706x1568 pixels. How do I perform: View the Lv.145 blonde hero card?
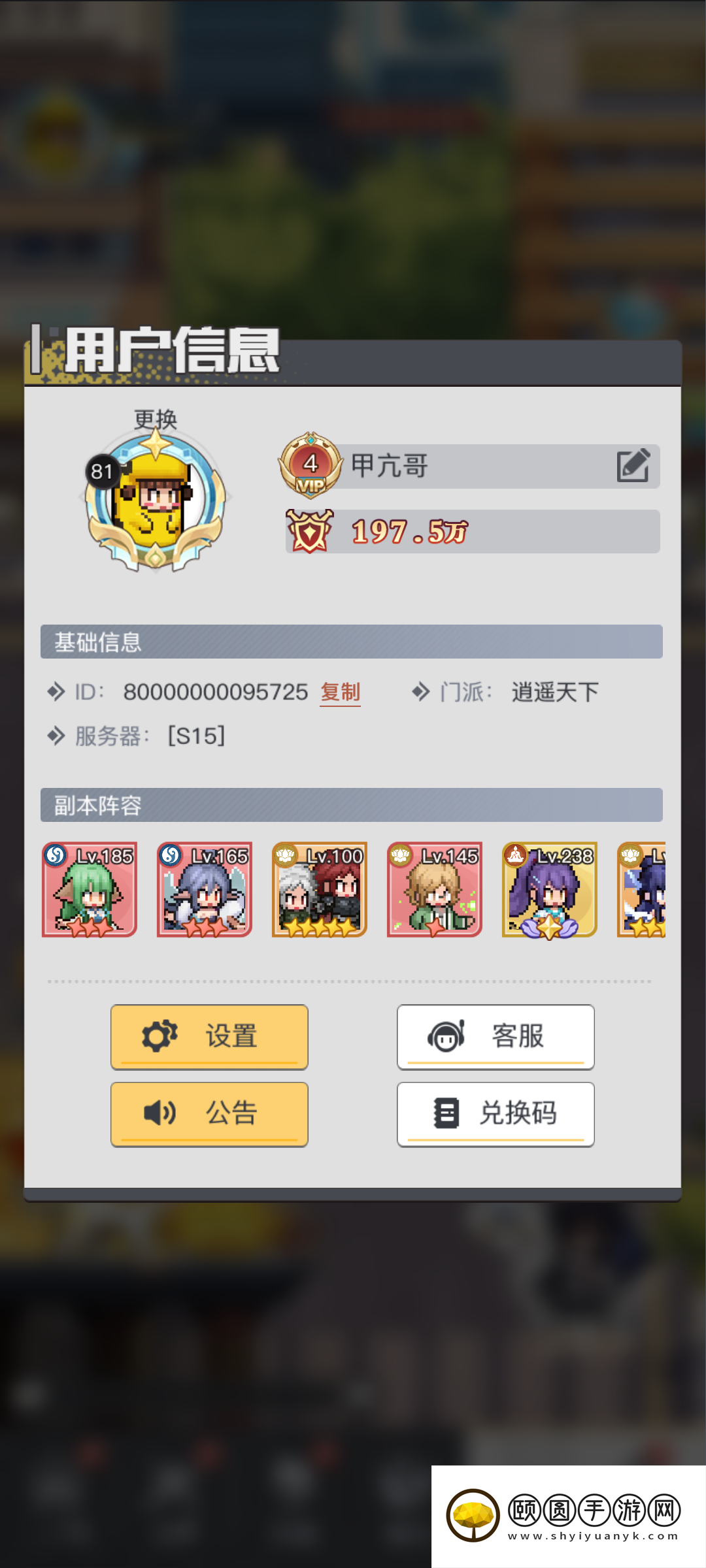point(435,889)
